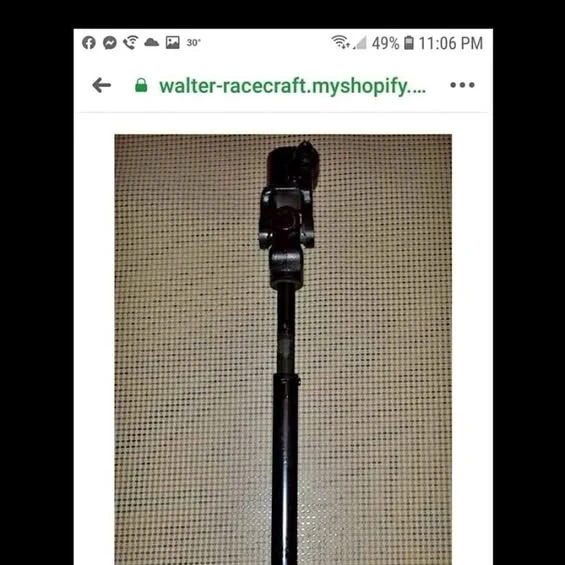Viewport: 565px width, 565px height.
Task: Open the three-dot overflow menu
Action: tap(462, 85)
